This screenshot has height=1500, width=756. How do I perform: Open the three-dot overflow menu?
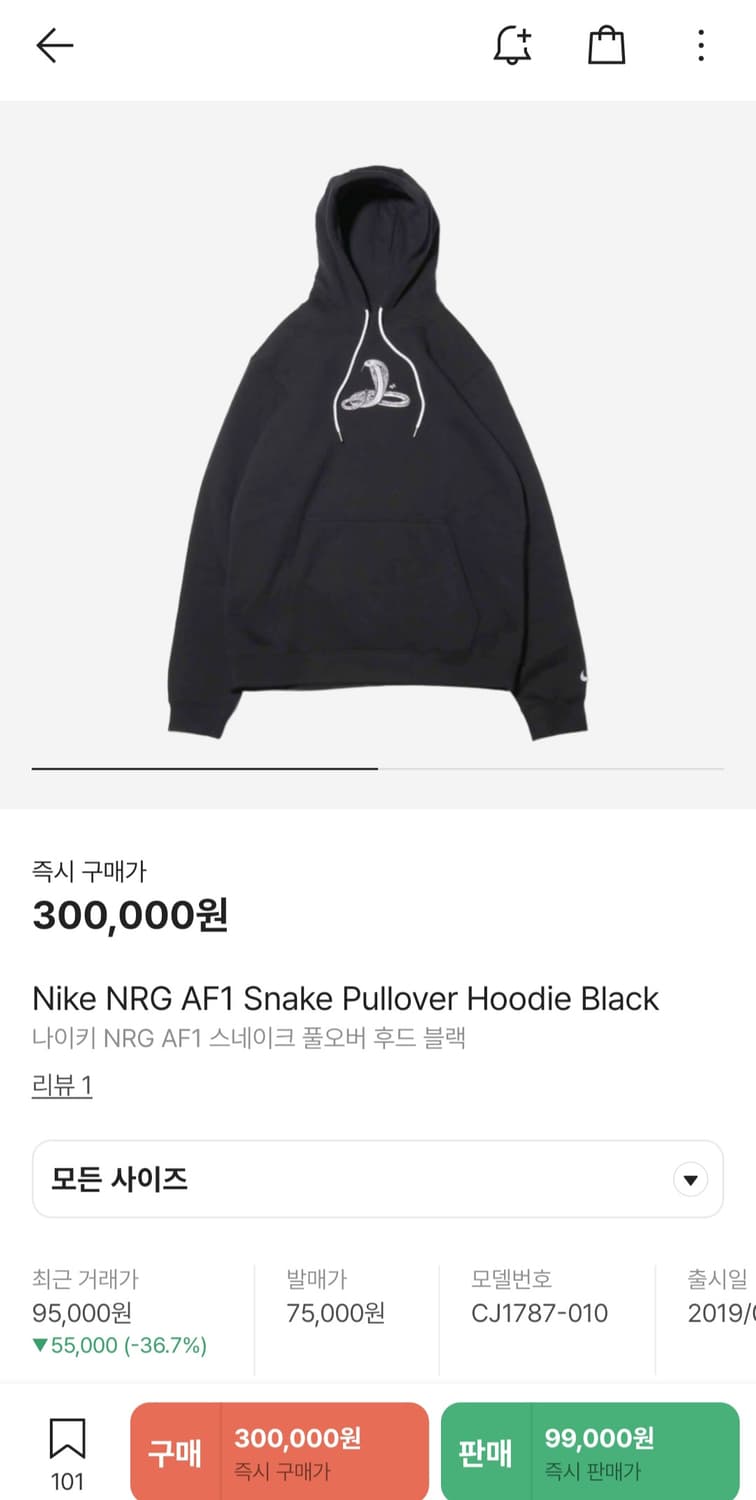point(700,45)
